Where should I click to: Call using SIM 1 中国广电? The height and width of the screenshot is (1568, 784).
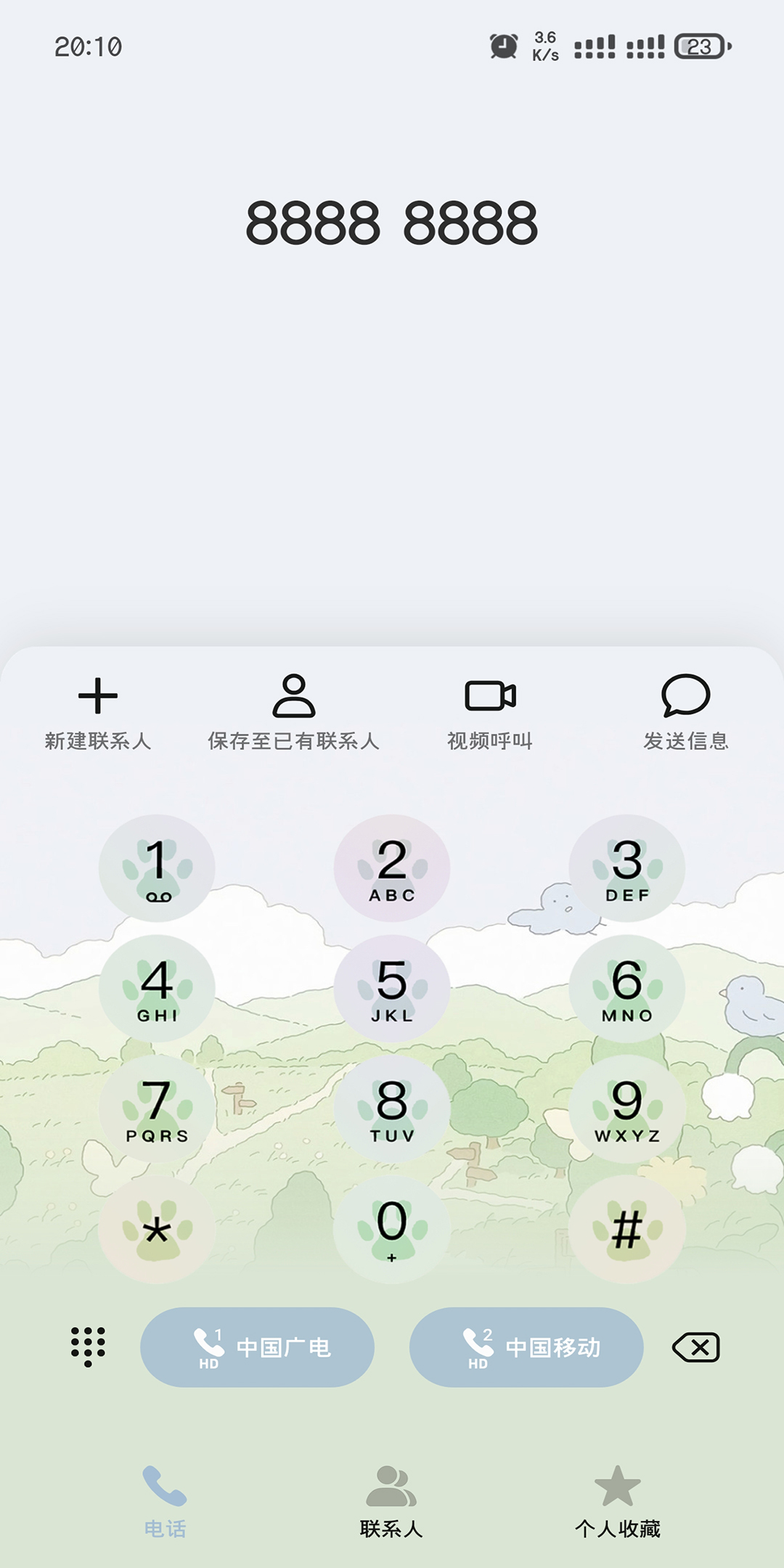coord(257,1347)
